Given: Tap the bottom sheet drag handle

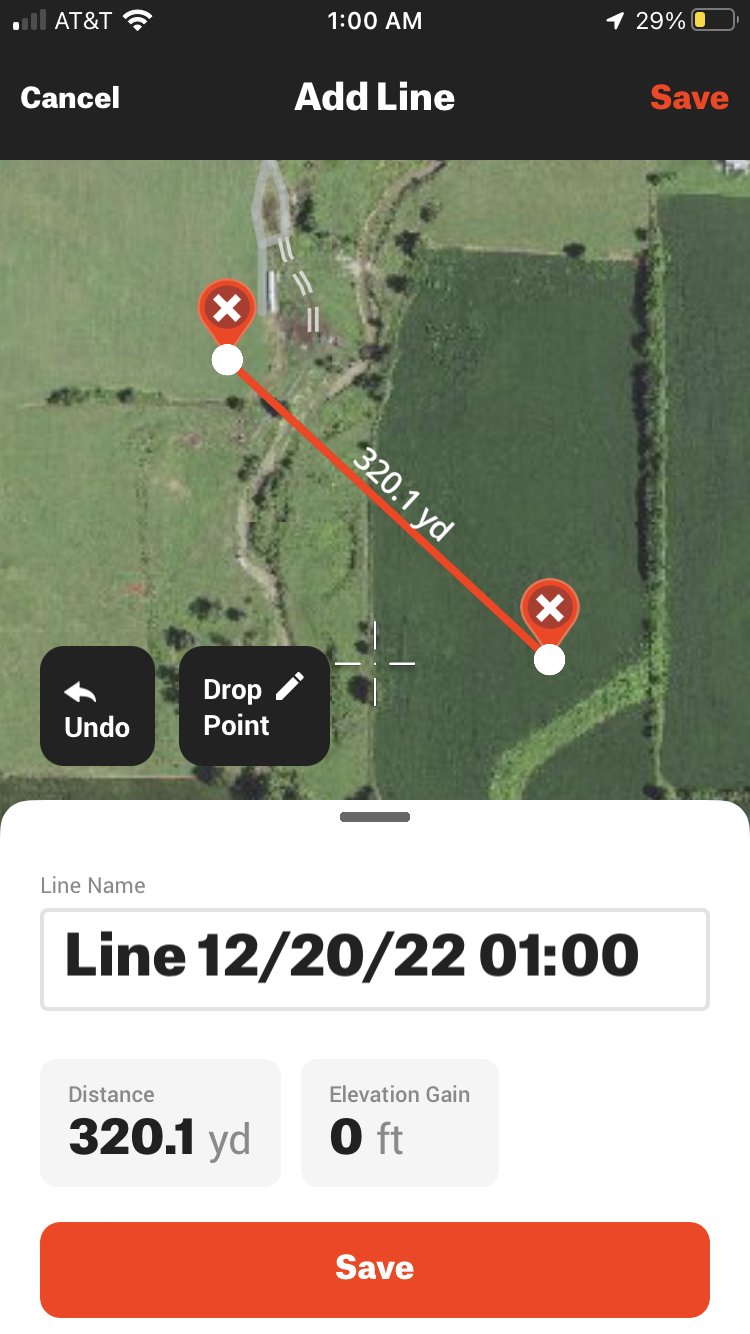Looking at the screenshot, I should click(375, 817).
